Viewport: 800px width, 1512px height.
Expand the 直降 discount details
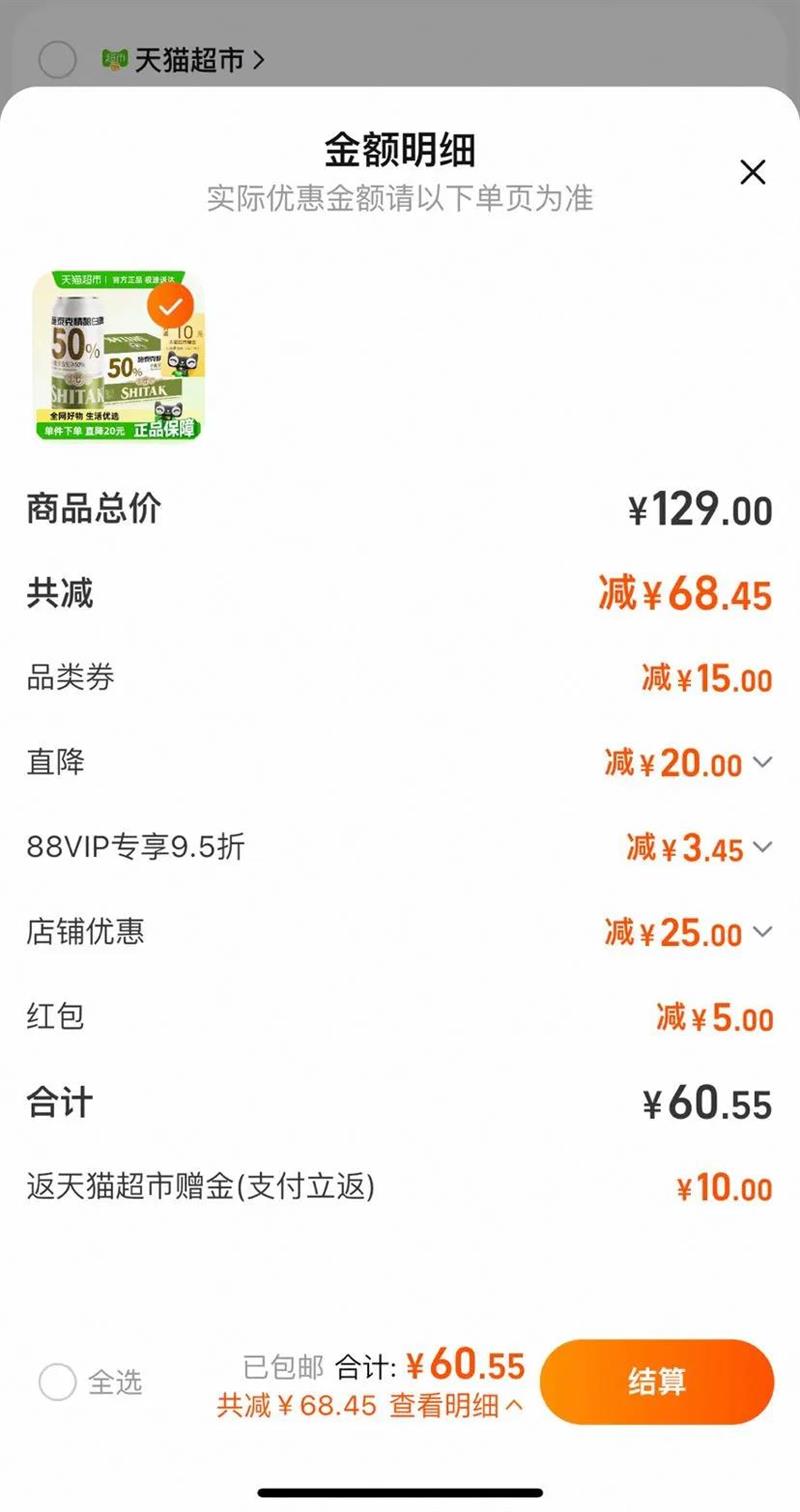tap(762, 763)
